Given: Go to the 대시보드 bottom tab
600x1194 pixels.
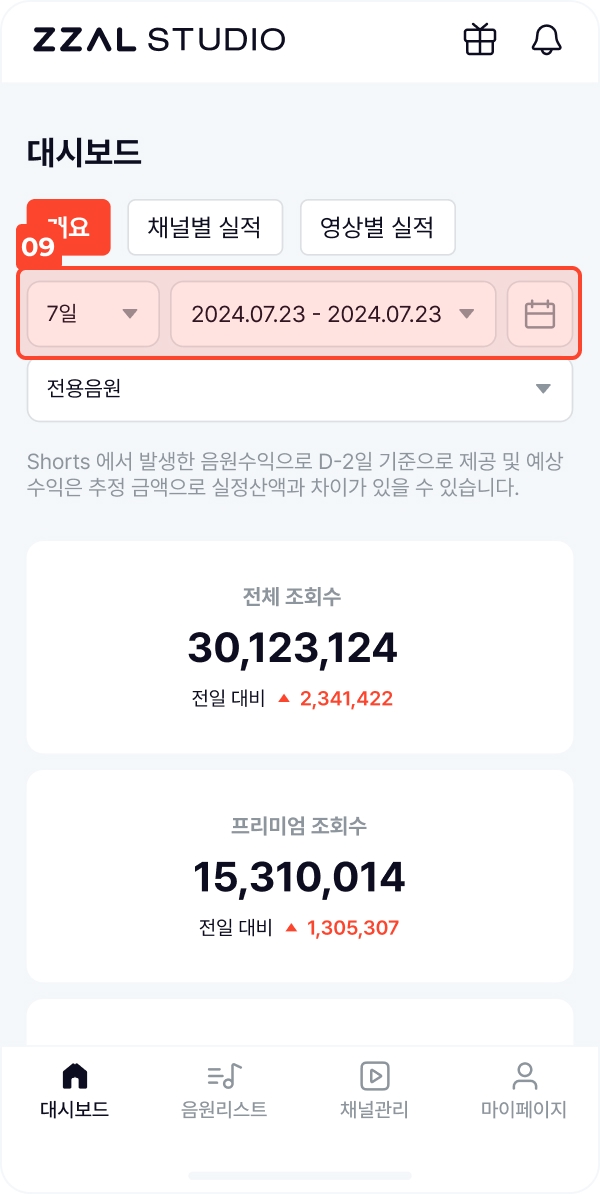Looking at the screenshot, I should (x=75, y=1090).
